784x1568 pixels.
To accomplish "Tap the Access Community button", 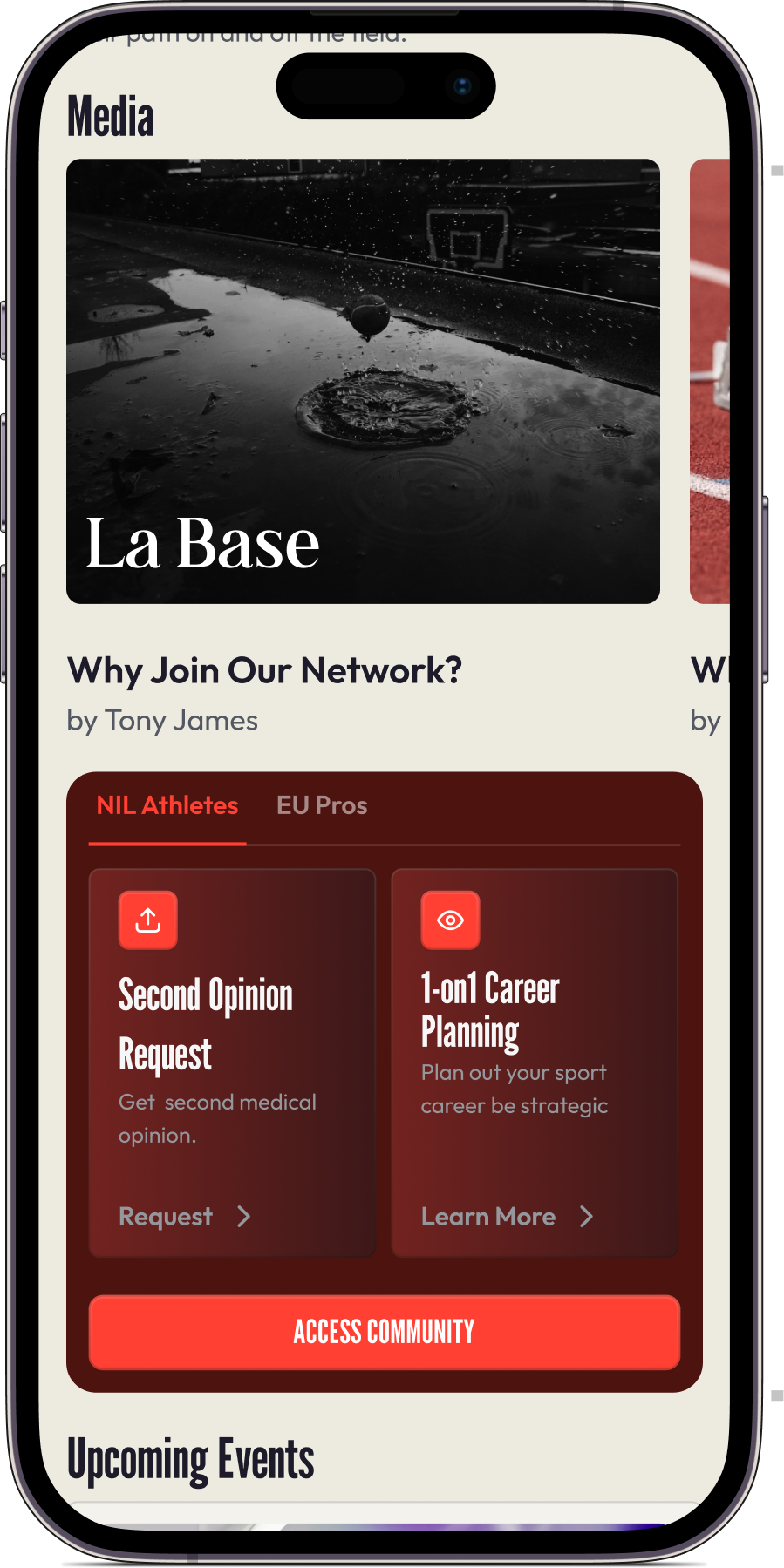I will [x=384, y=1332].
